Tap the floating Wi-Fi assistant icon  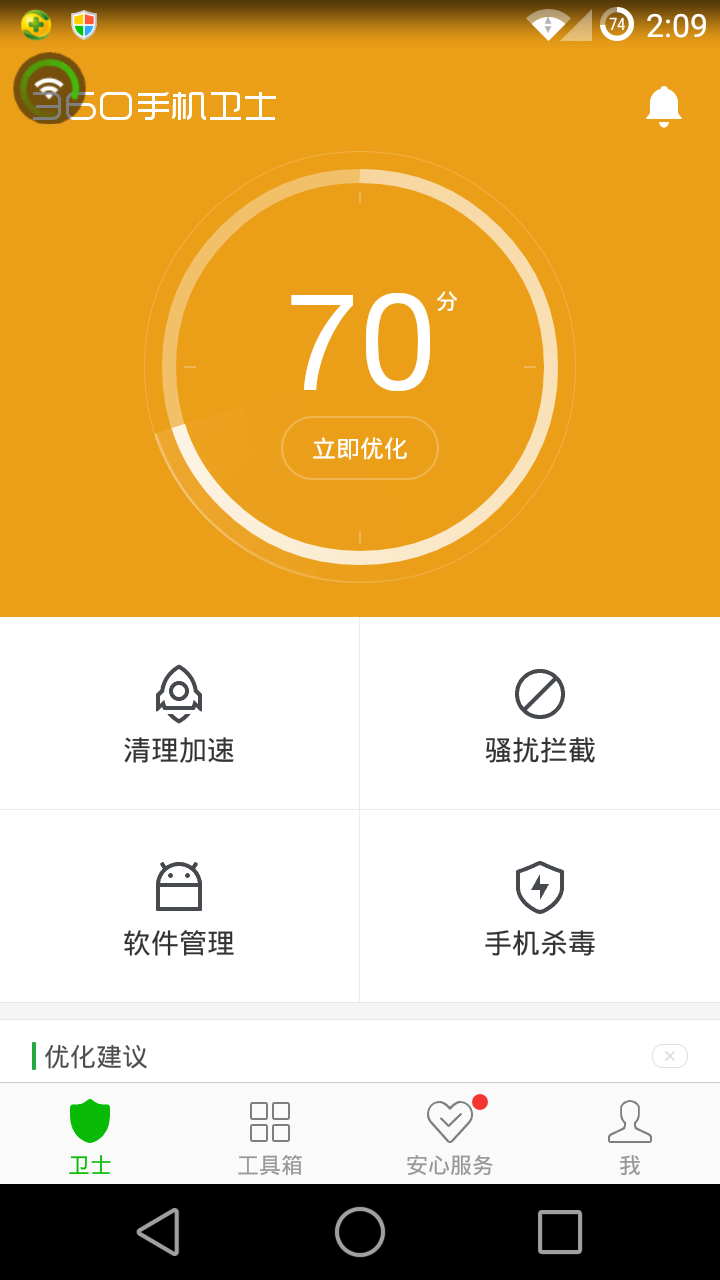pos(47,88)
